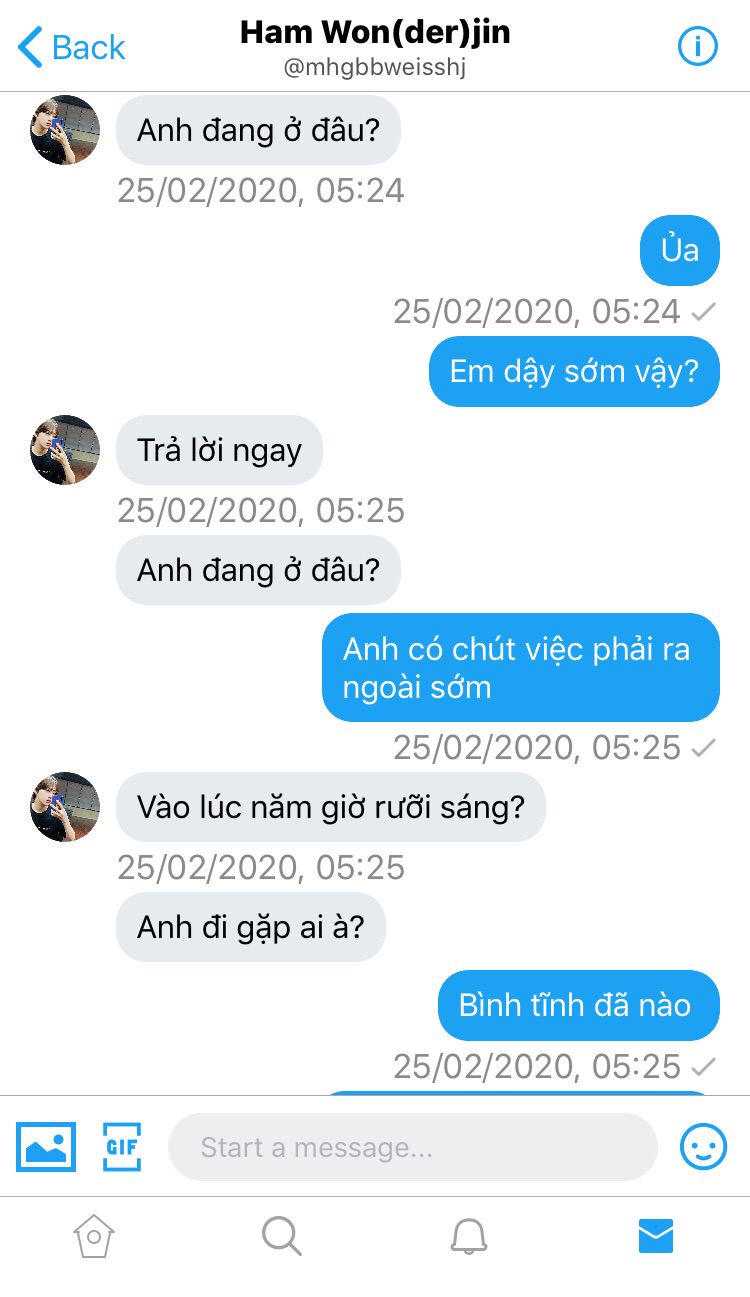Switch to the Messages envelope tab
750x1297 pixels.
click(656, 1237)
